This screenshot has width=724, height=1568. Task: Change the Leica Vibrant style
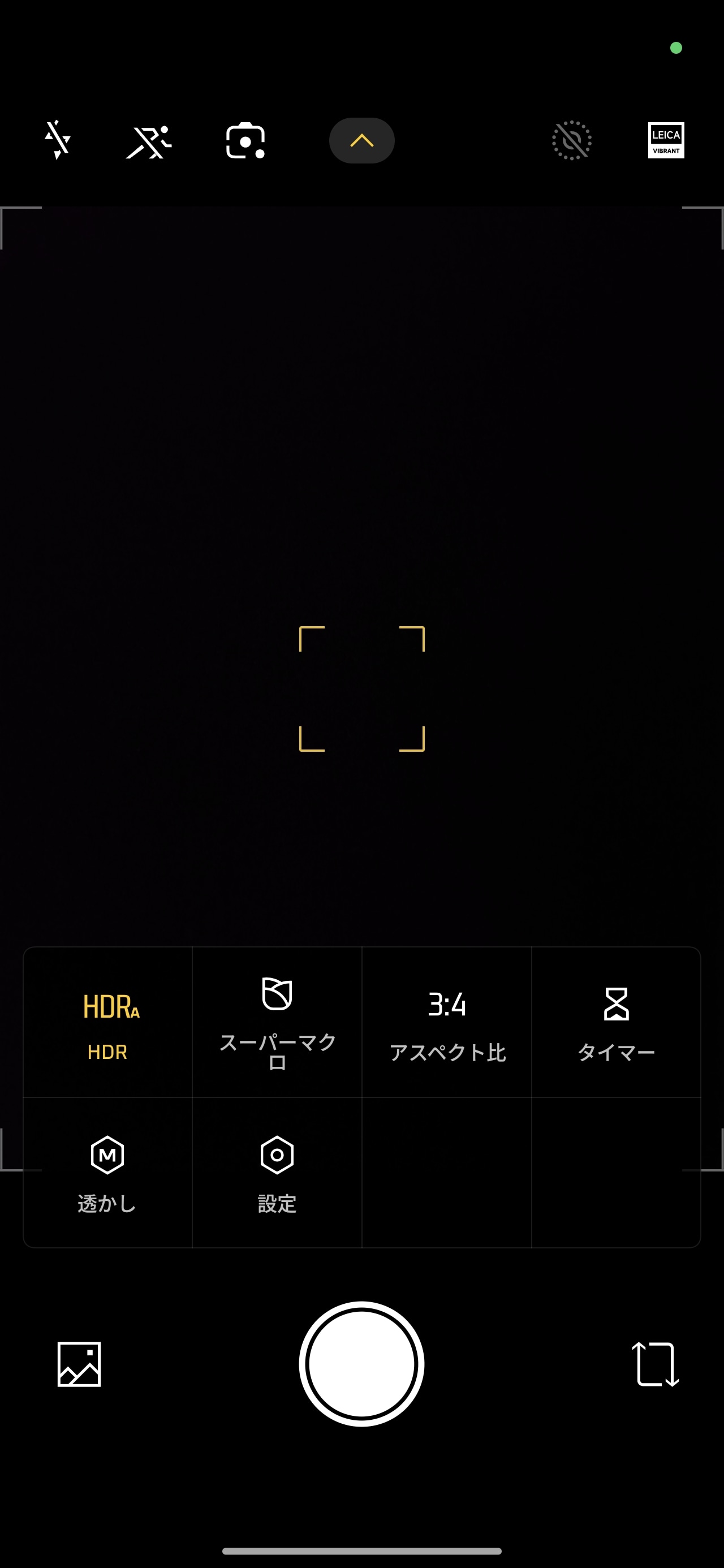coord(666,141)
